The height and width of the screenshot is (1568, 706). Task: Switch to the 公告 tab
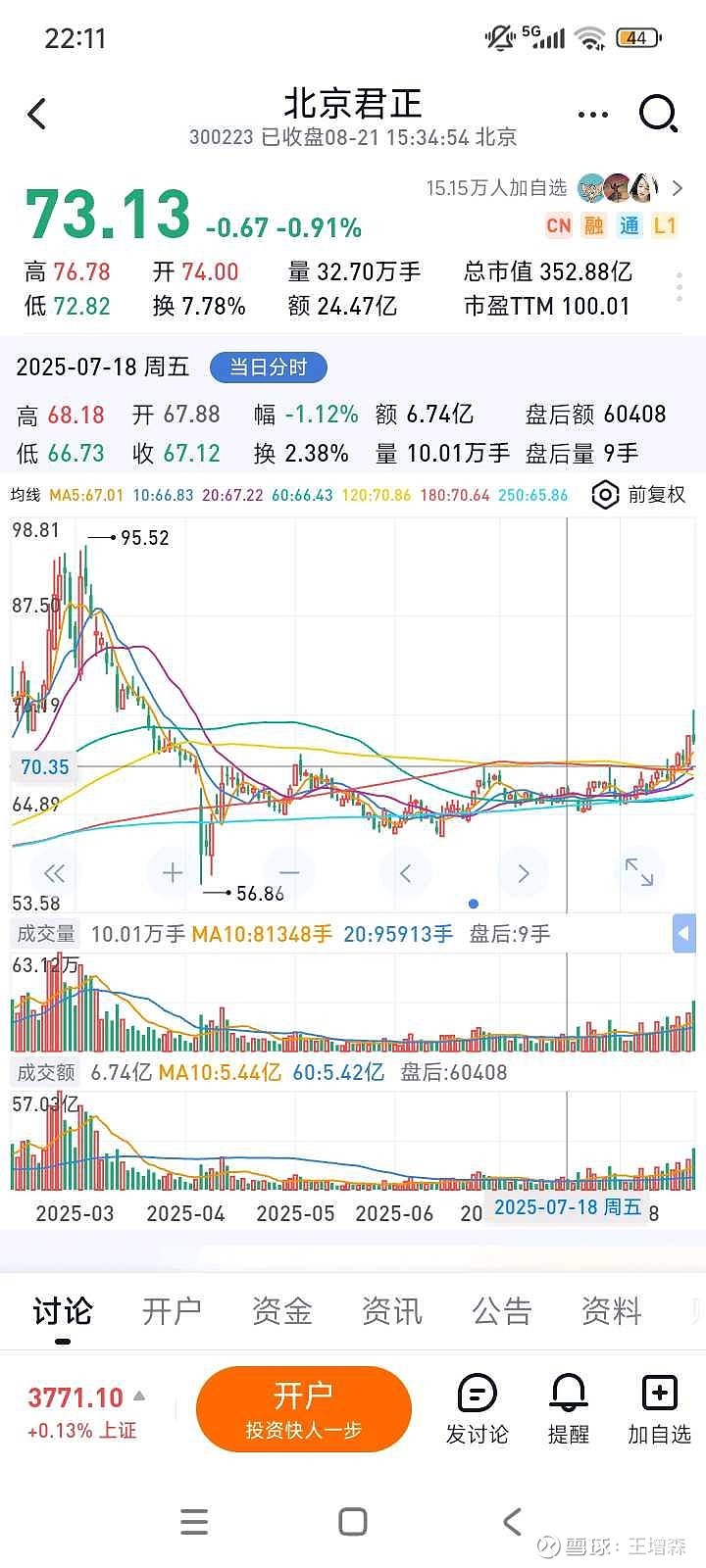pos(501,1311)
